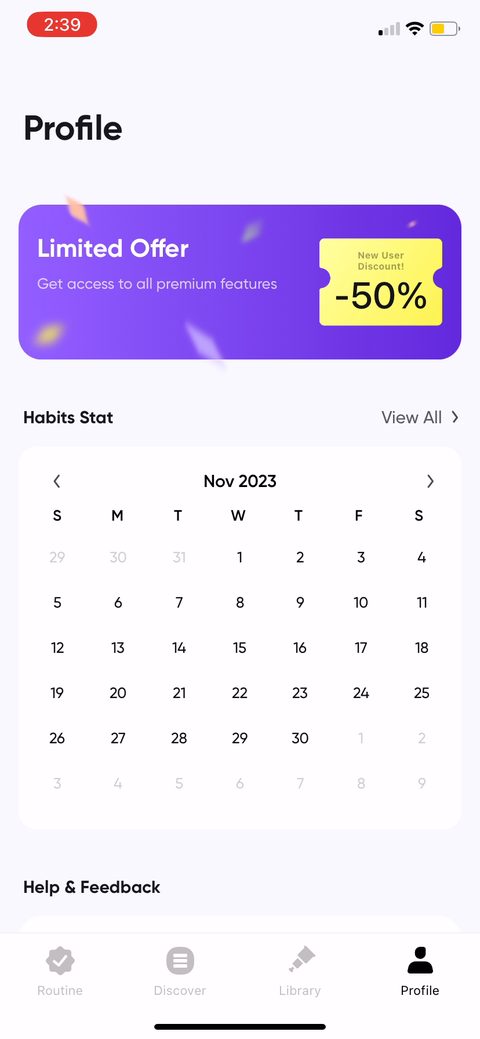The width and height of the screenshot is (480, 1039).
Task: Tap the Profile tab
Action: pyautogui.click(x=420, y=971)
